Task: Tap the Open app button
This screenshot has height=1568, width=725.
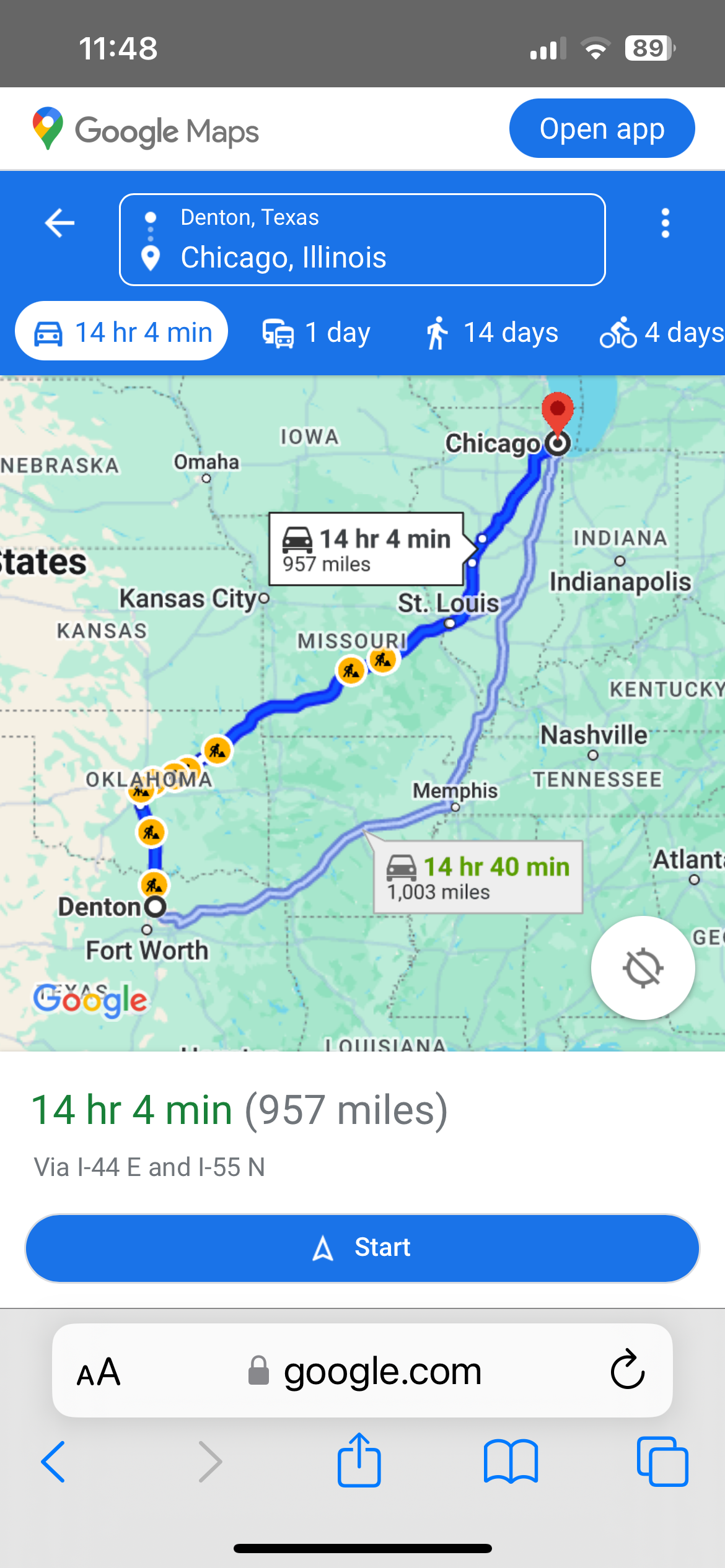Action: click(601, 129)
